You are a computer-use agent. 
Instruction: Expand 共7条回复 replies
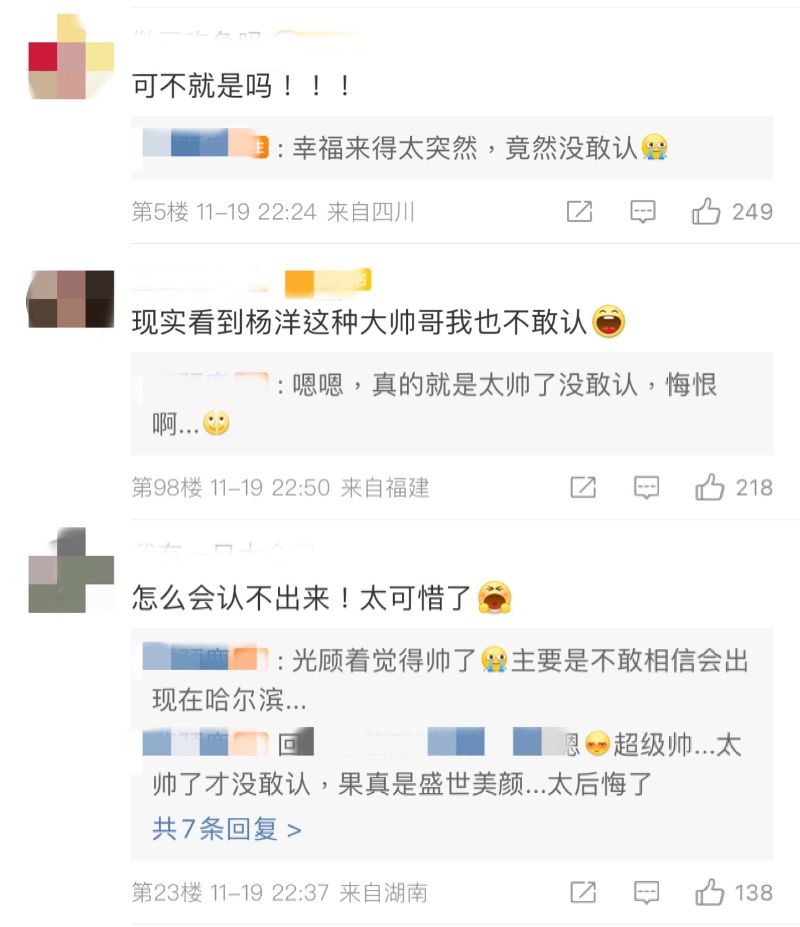[226, 829]
